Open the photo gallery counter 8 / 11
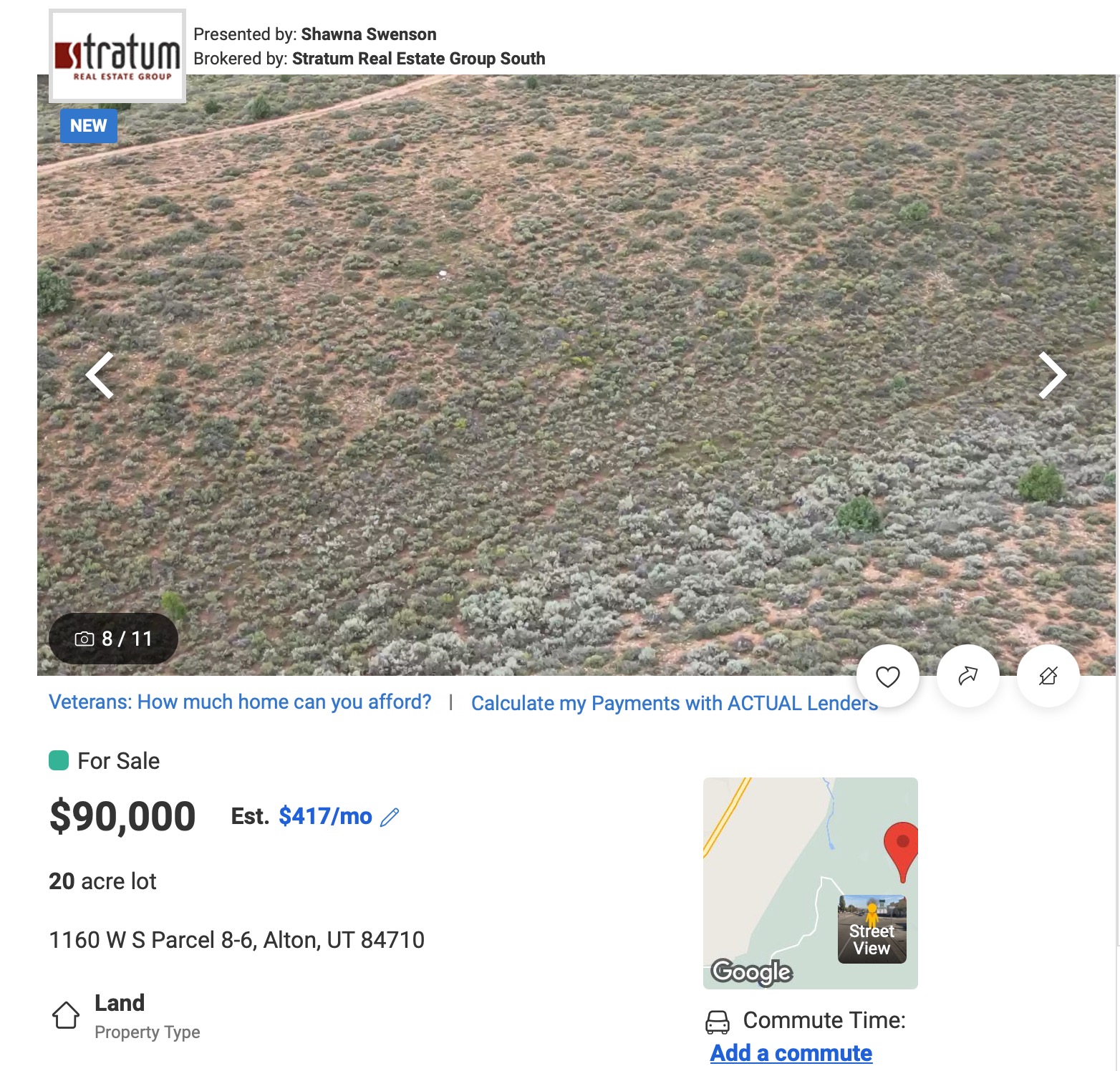 [x=113, y=639]
